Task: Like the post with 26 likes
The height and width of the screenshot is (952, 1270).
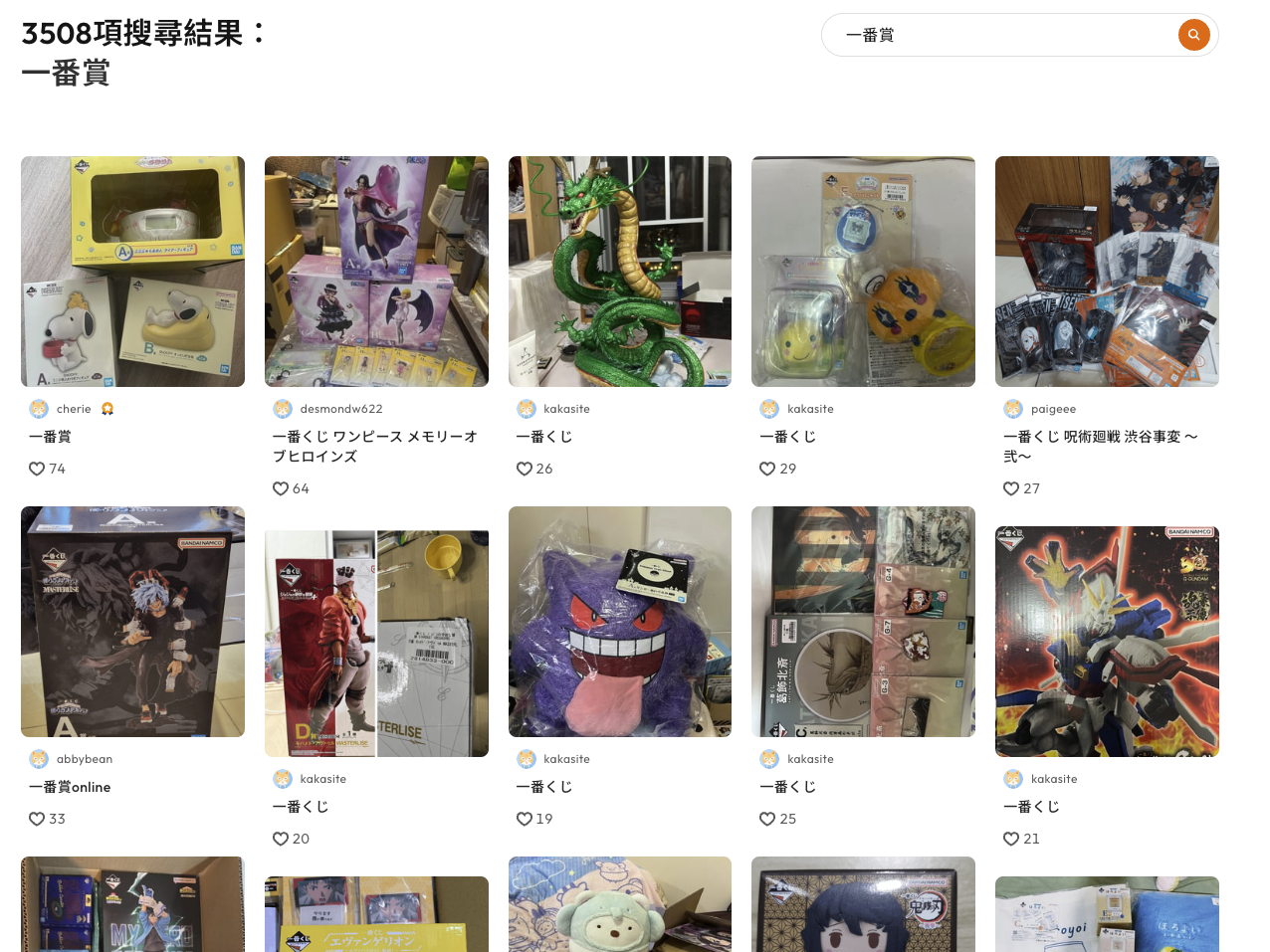Action: (525, 469)
